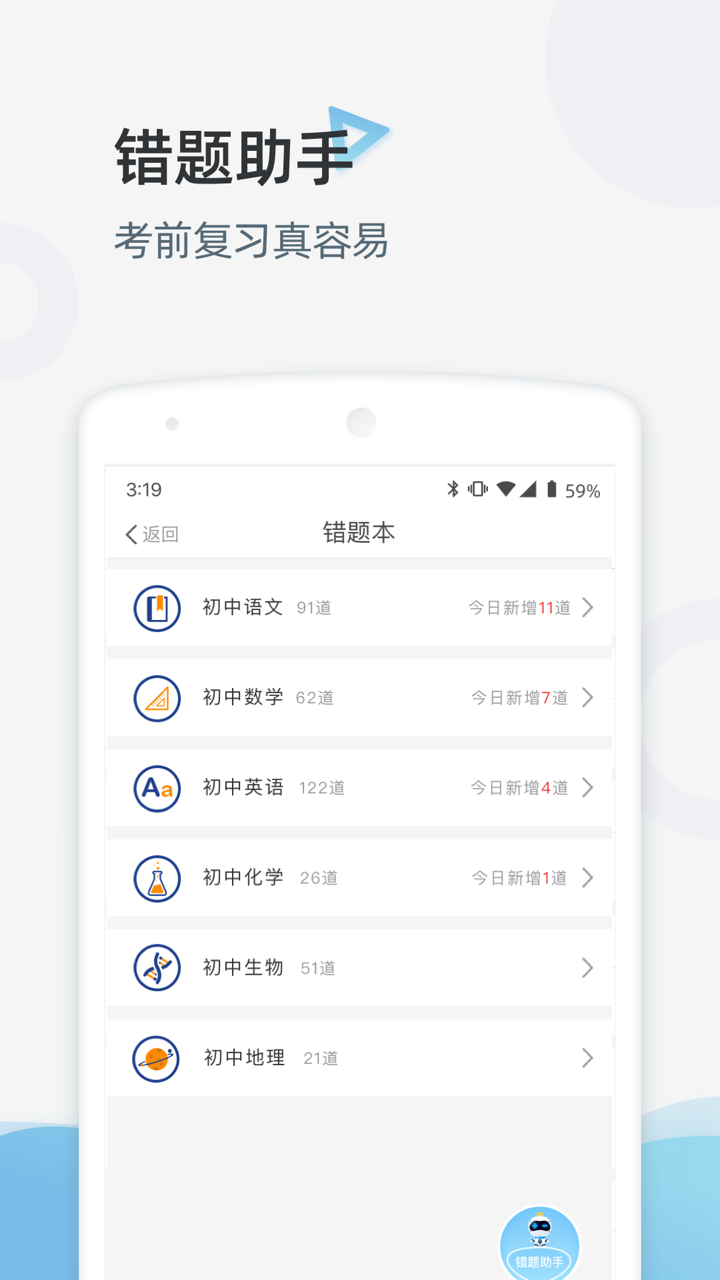Click the 初中数学 triangle ruler icon

point(156,697)
